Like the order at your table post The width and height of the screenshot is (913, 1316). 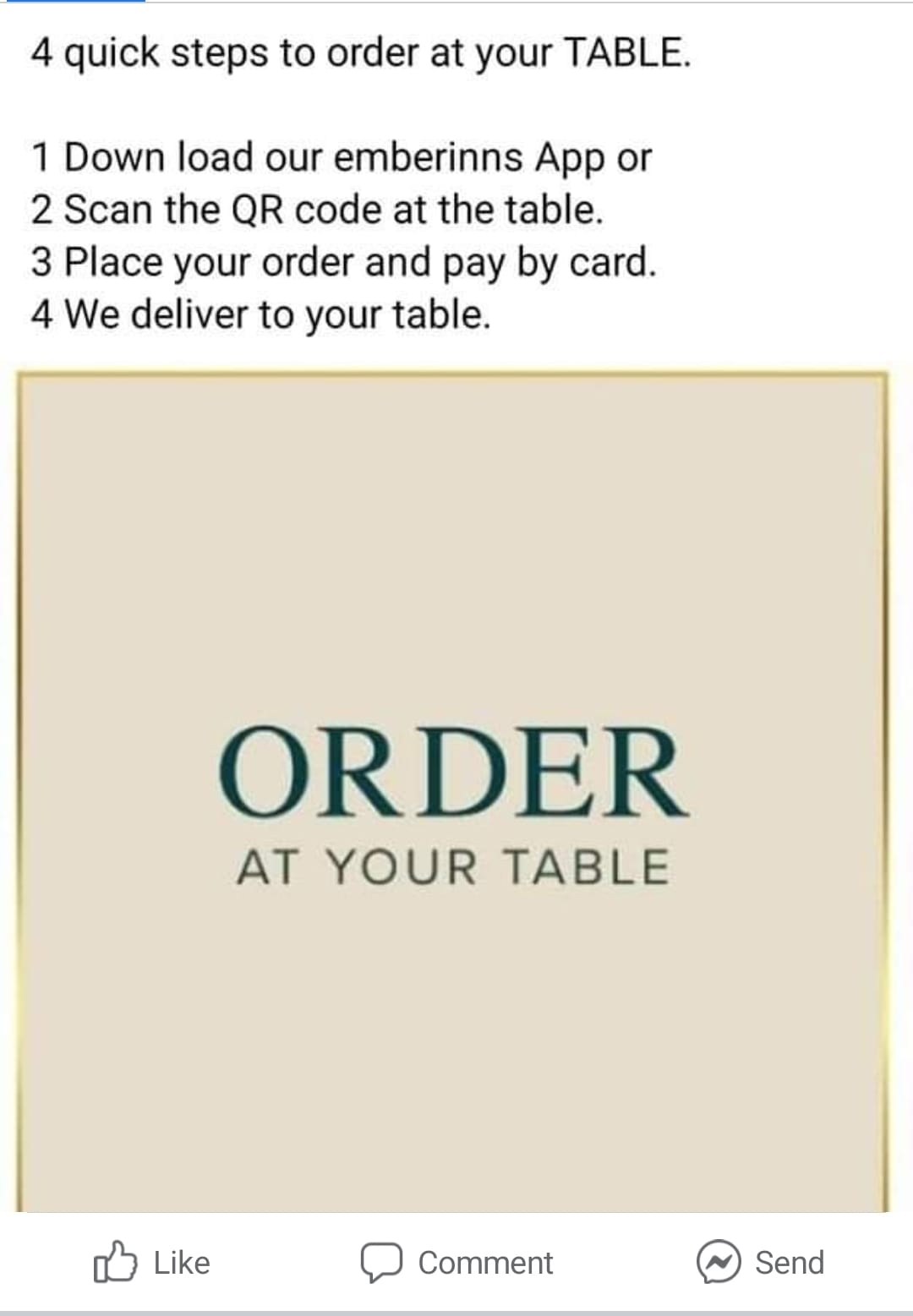(152, 1262)
